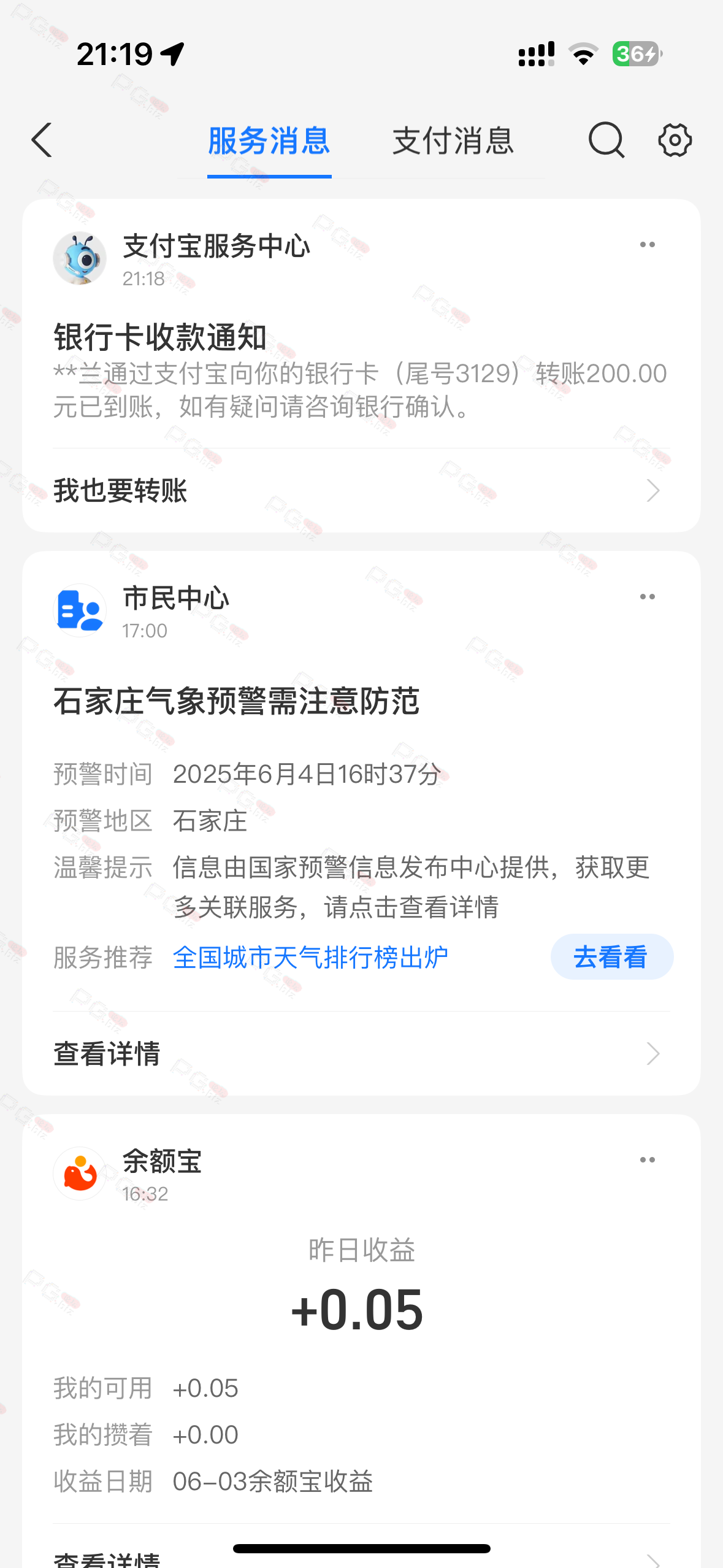Switch to the 支付消息 tab

(453, 141)
